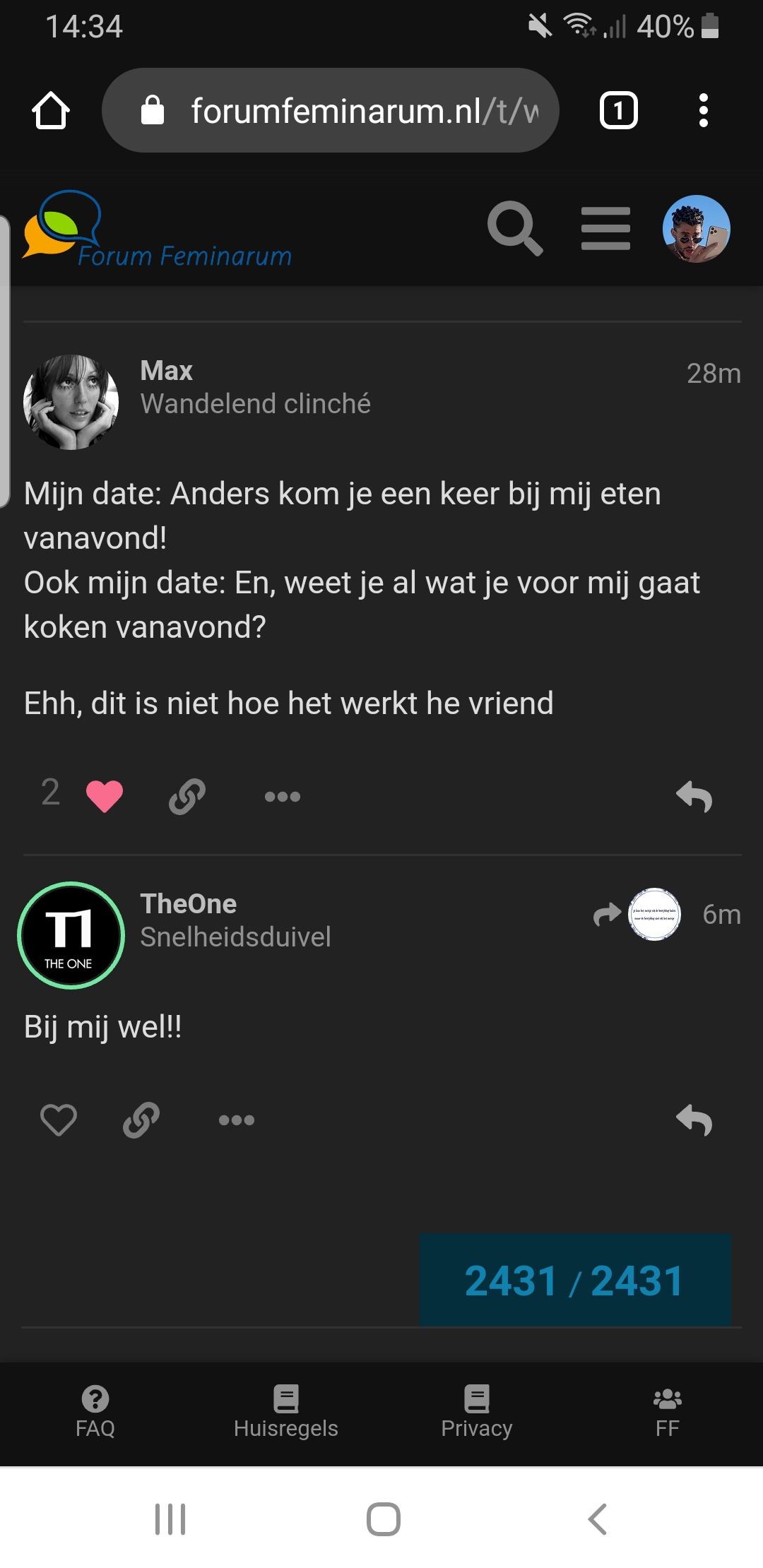Open the forum hamburger menu
763x1568 pixels.
click(x=605, y=228)
